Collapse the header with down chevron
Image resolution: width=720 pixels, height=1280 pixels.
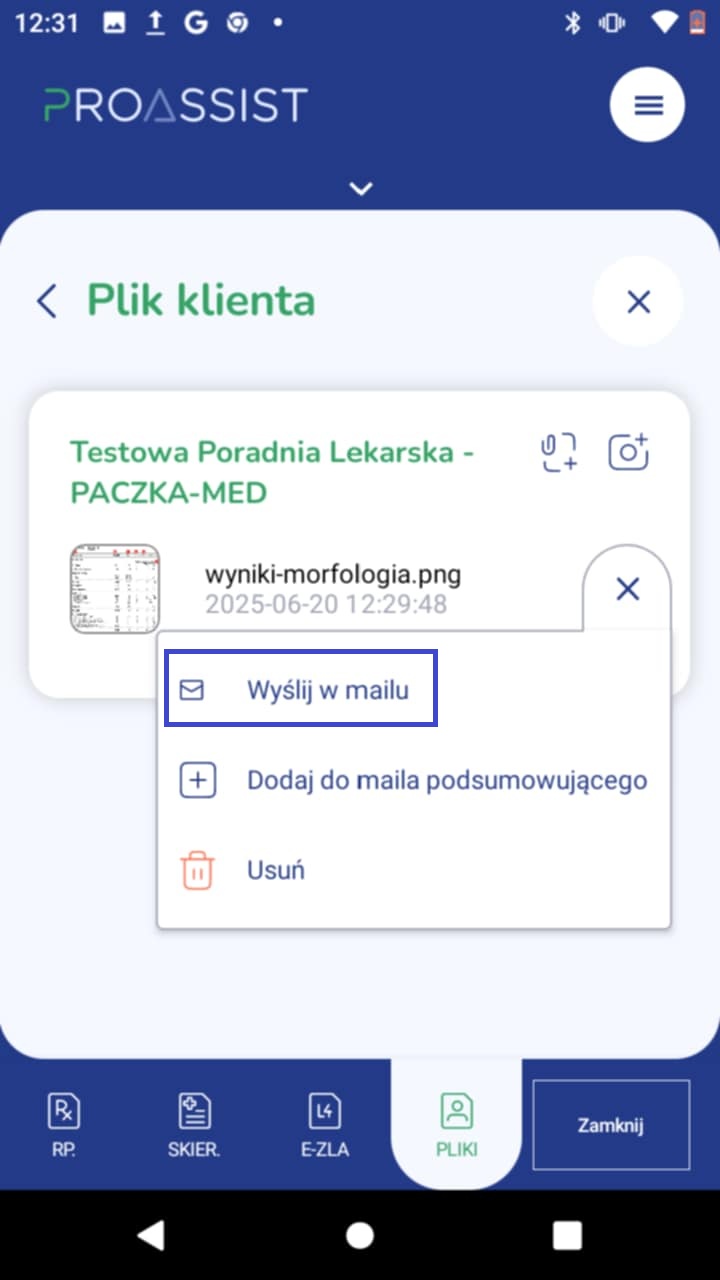coord(361,188)
